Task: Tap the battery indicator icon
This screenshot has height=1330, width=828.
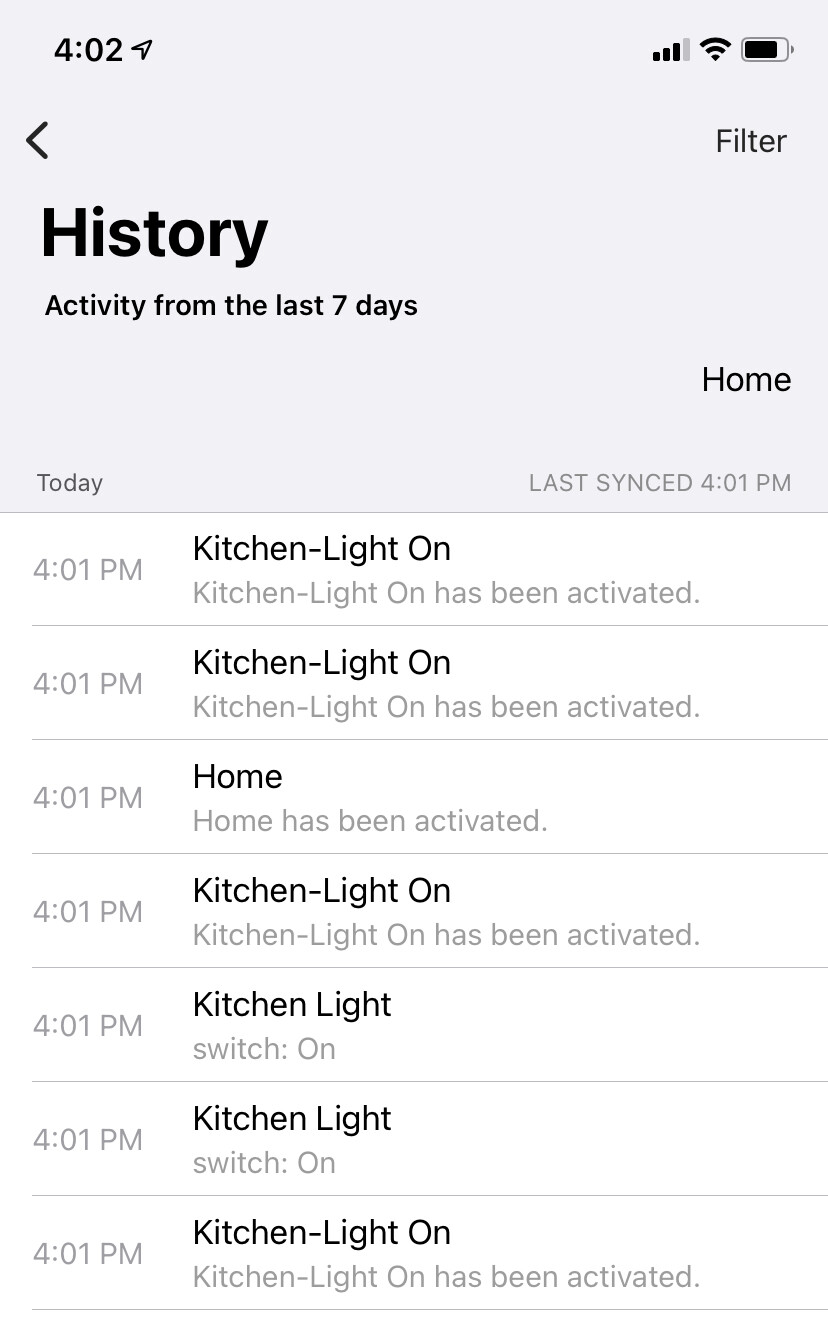Action: 766,48
